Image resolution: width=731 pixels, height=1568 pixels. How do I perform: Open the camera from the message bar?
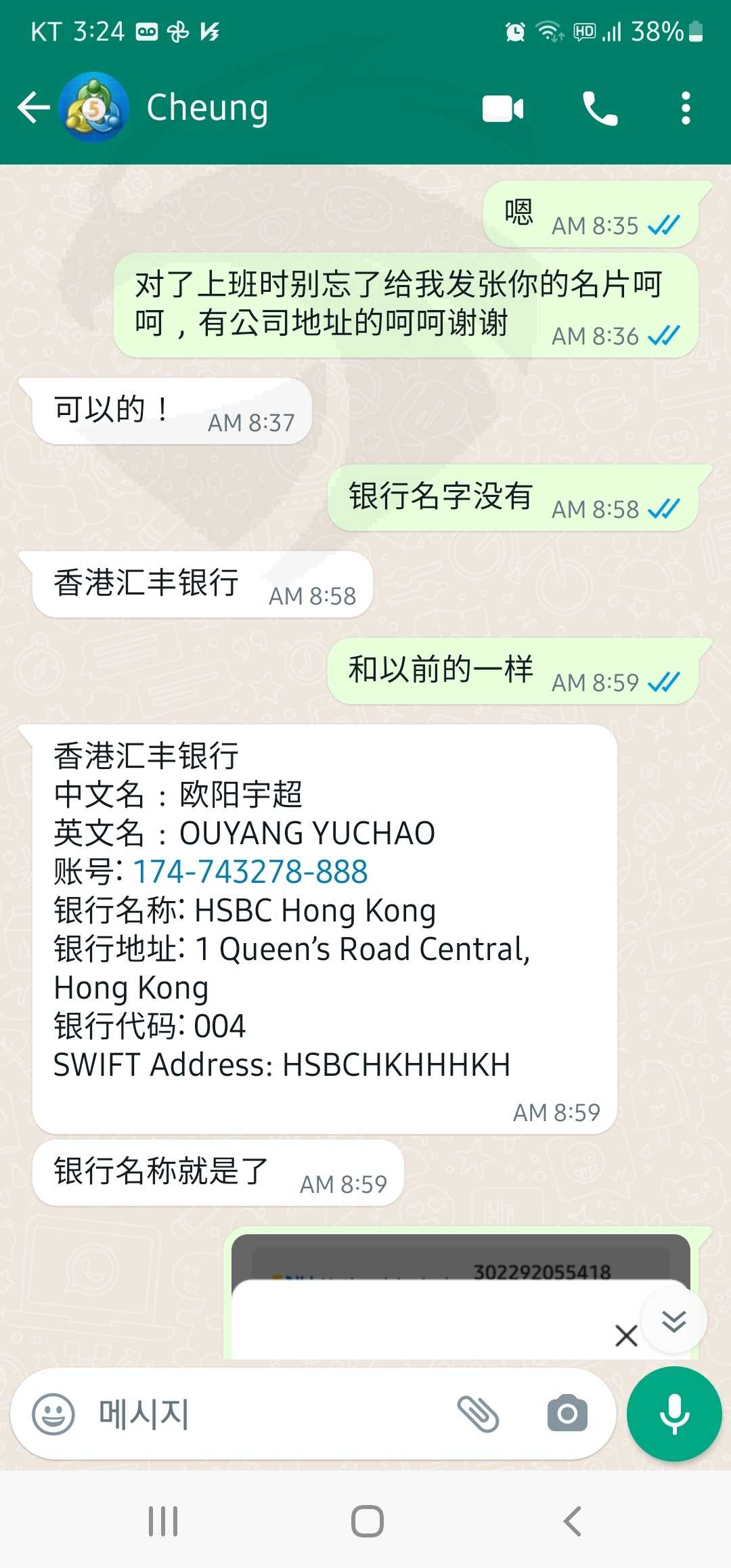coord(567,1414)
